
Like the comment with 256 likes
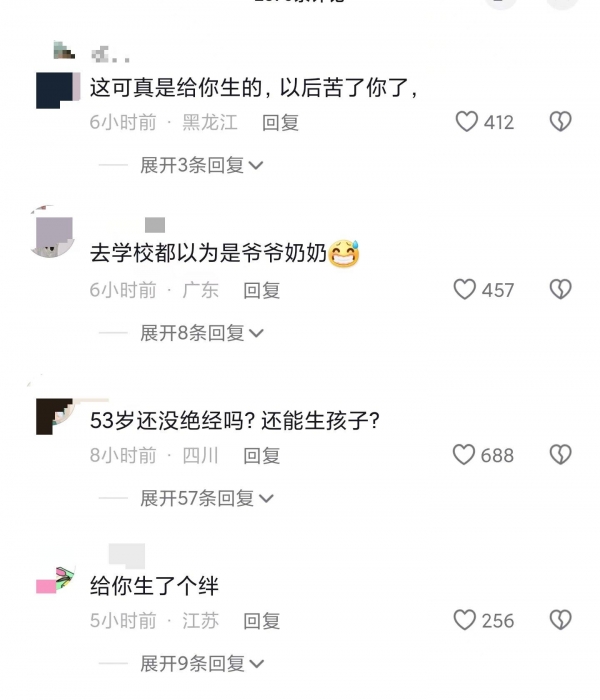tap(464, 620)
